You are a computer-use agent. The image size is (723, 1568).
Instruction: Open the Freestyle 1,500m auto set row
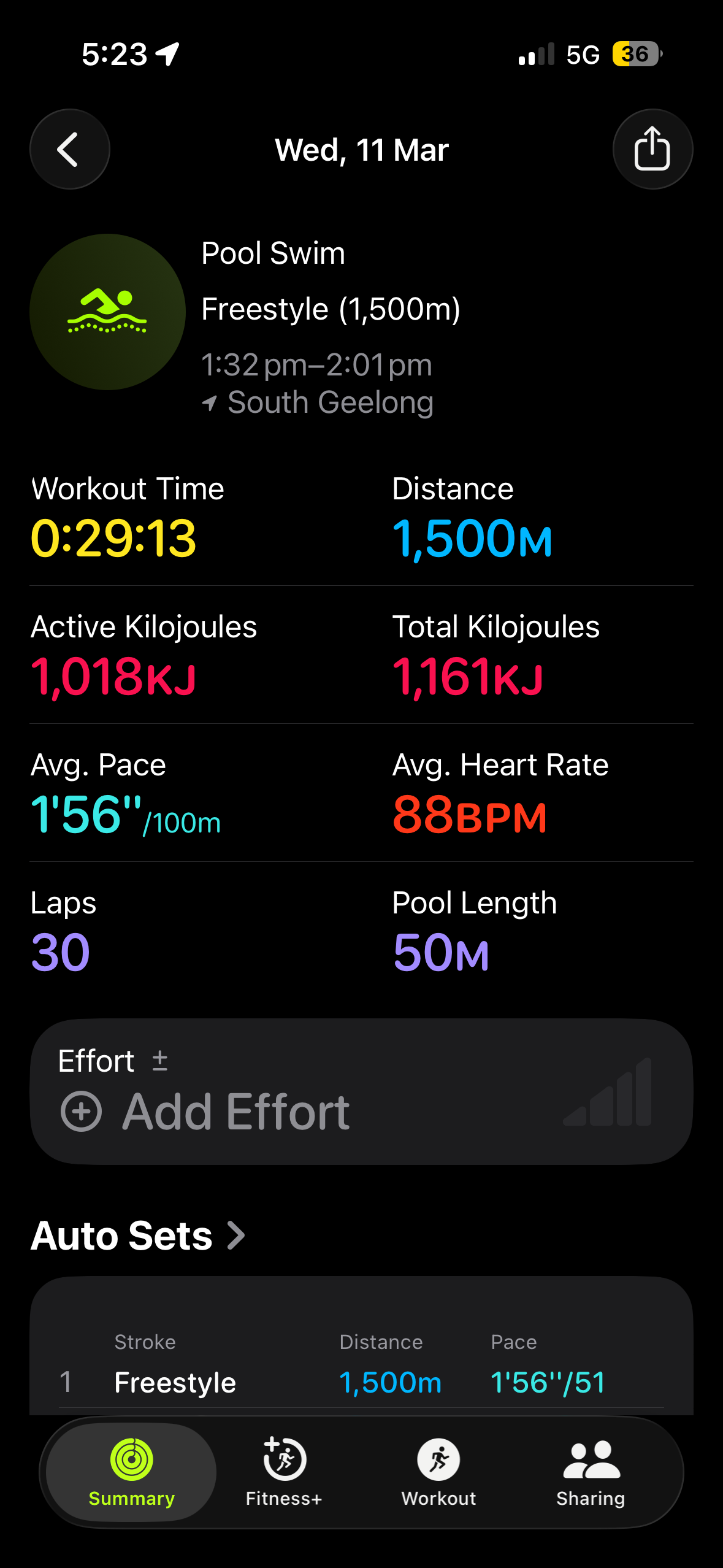click(x=361, y=1382)
